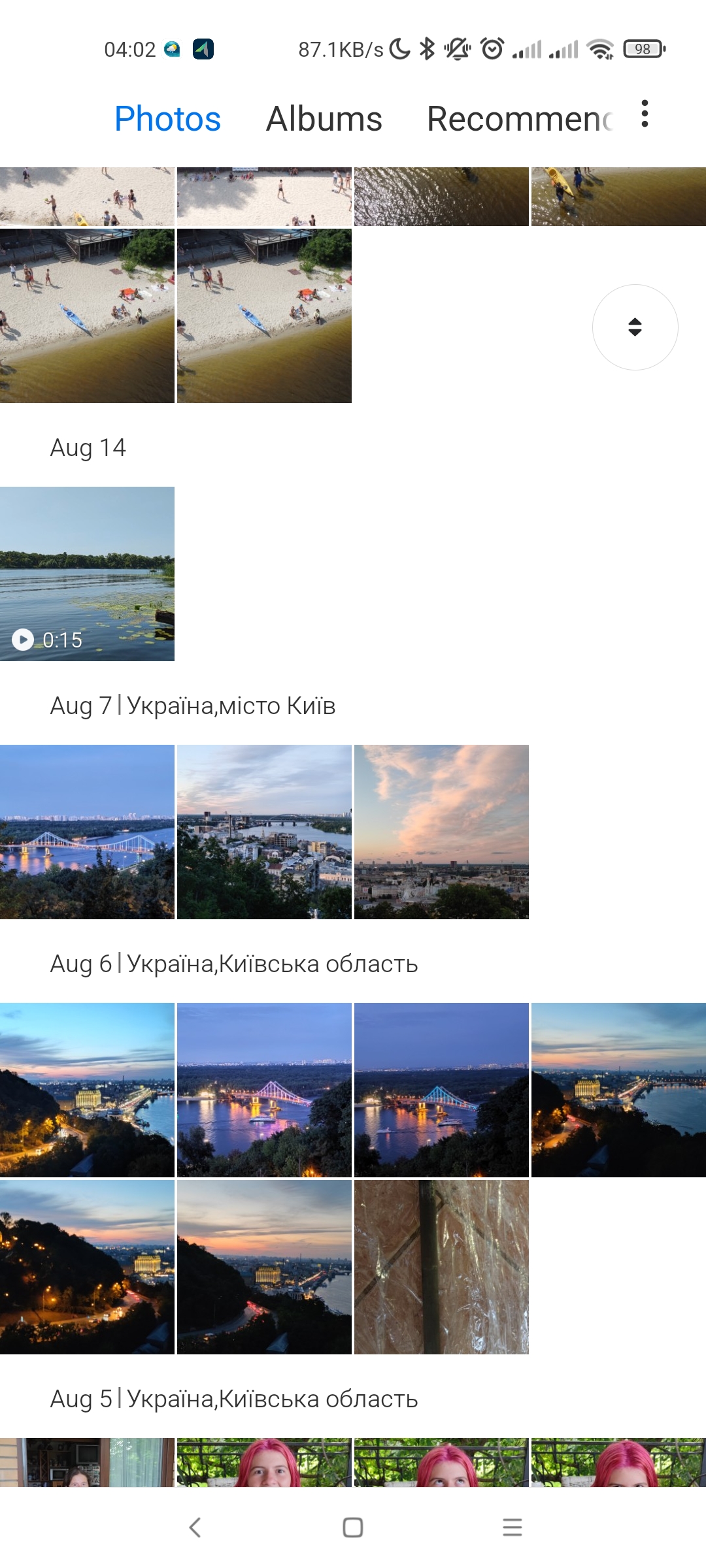
Task: Open the Aug 6 blue-lit bridge night photo
Action: (x=441, y=1090)
